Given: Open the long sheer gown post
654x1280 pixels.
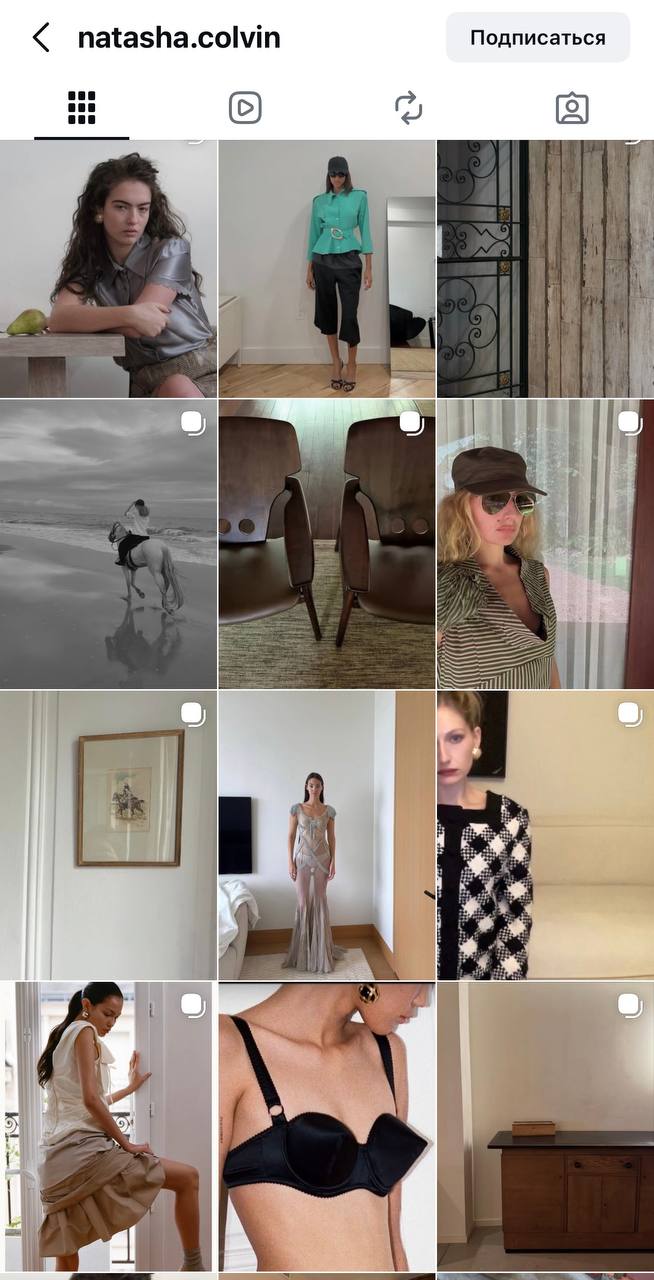Looking at the screenshot, I should coord(327,835).
